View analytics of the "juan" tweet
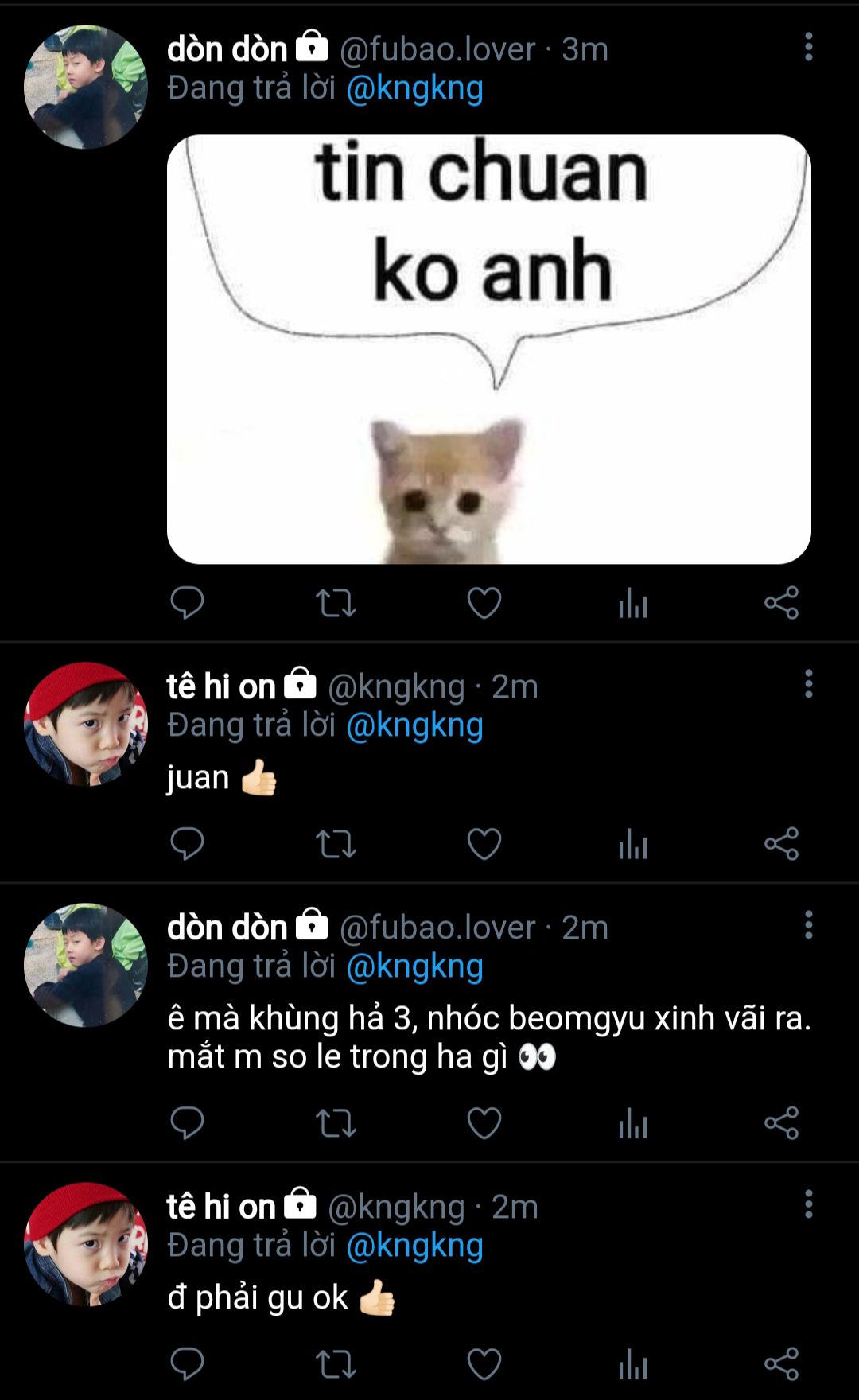Screen dimensions: 859x1400 point(633,844)
